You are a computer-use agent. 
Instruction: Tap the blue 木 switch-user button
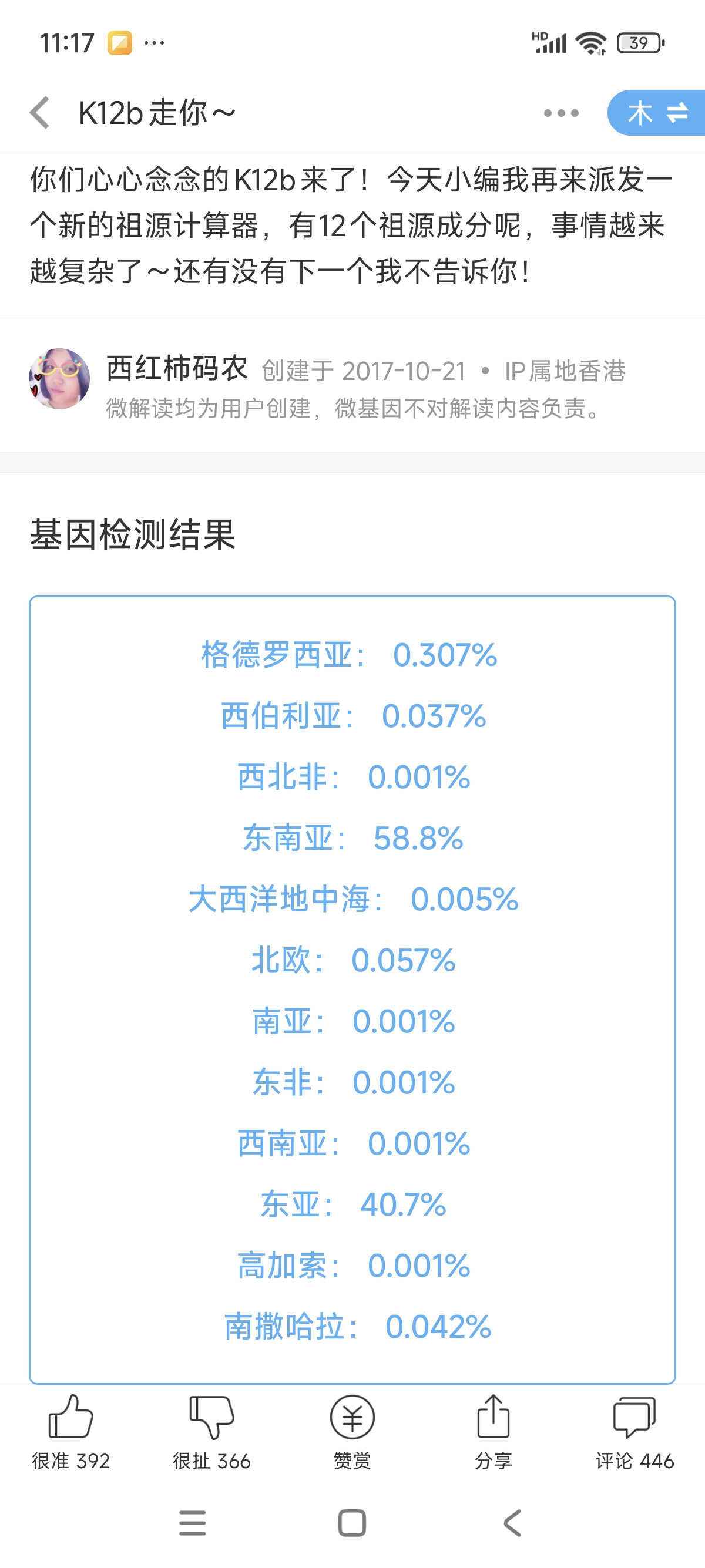coord(657,113)
